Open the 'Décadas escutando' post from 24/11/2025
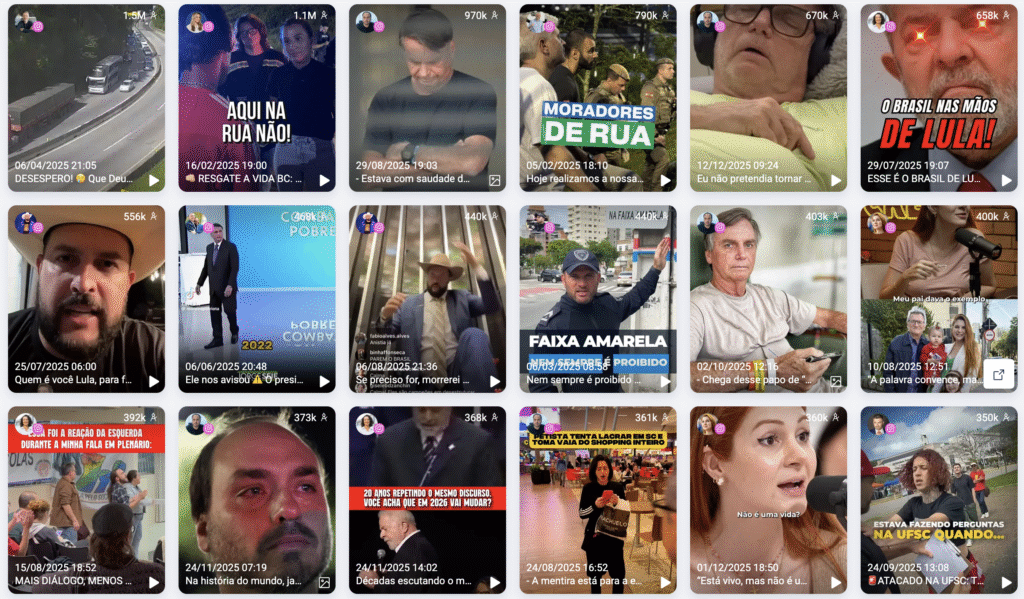1024x599 pixels. (x=427, y=498)
